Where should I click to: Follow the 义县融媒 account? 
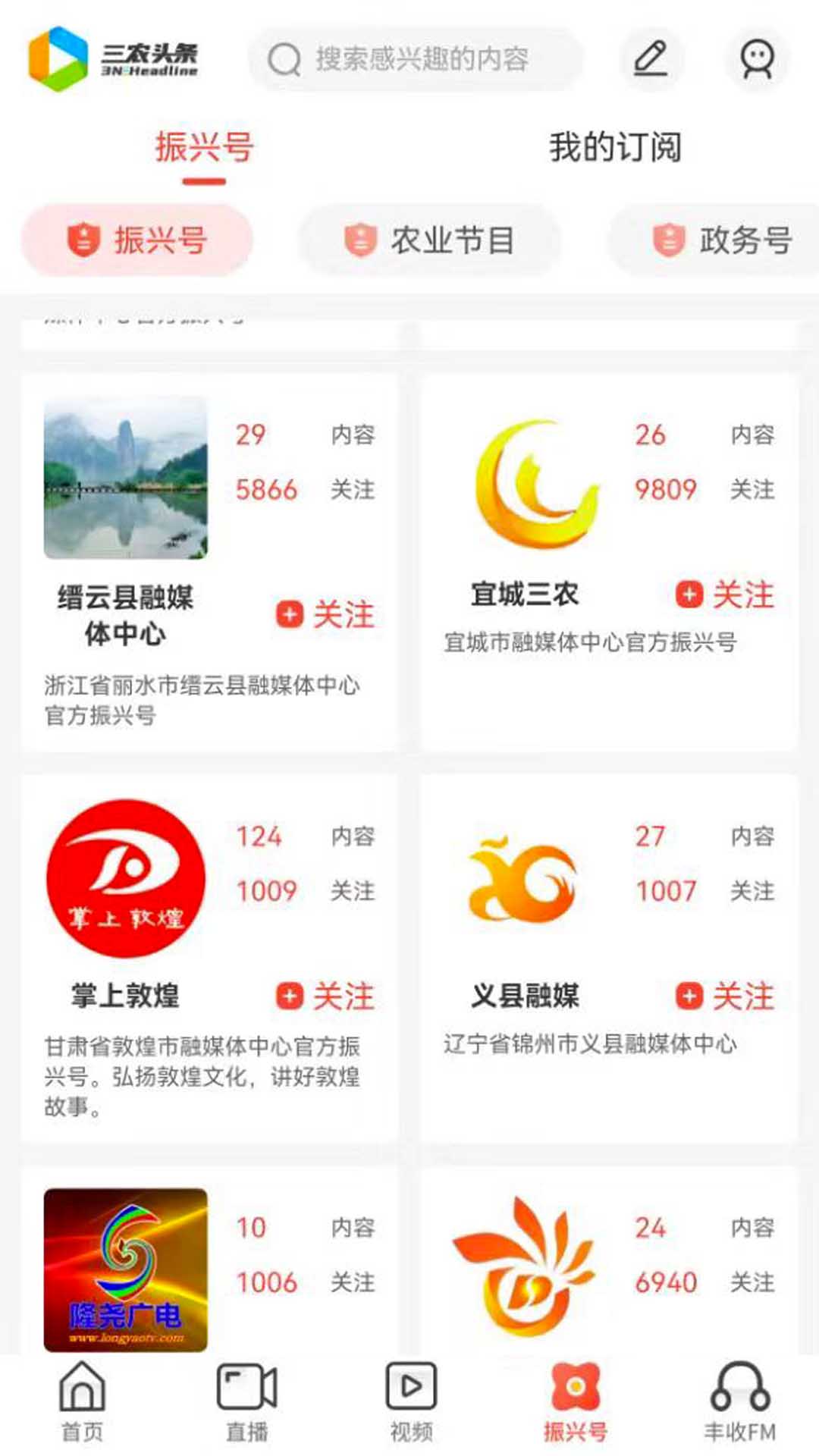[725, 997]
